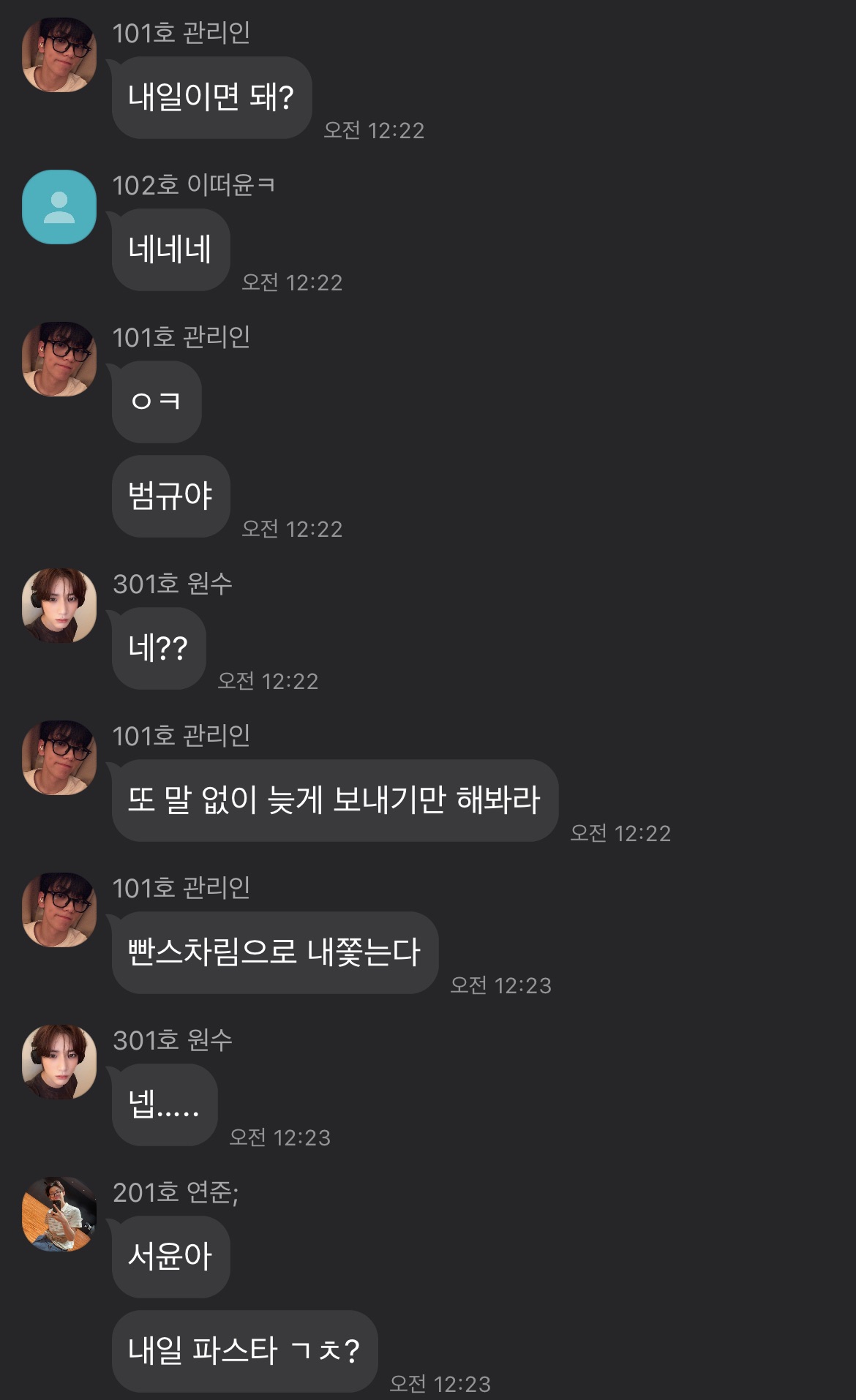Tap 301호 원수's avatar beside '넵.....'
856x1400 pixels.
(x=59, y=1062)
